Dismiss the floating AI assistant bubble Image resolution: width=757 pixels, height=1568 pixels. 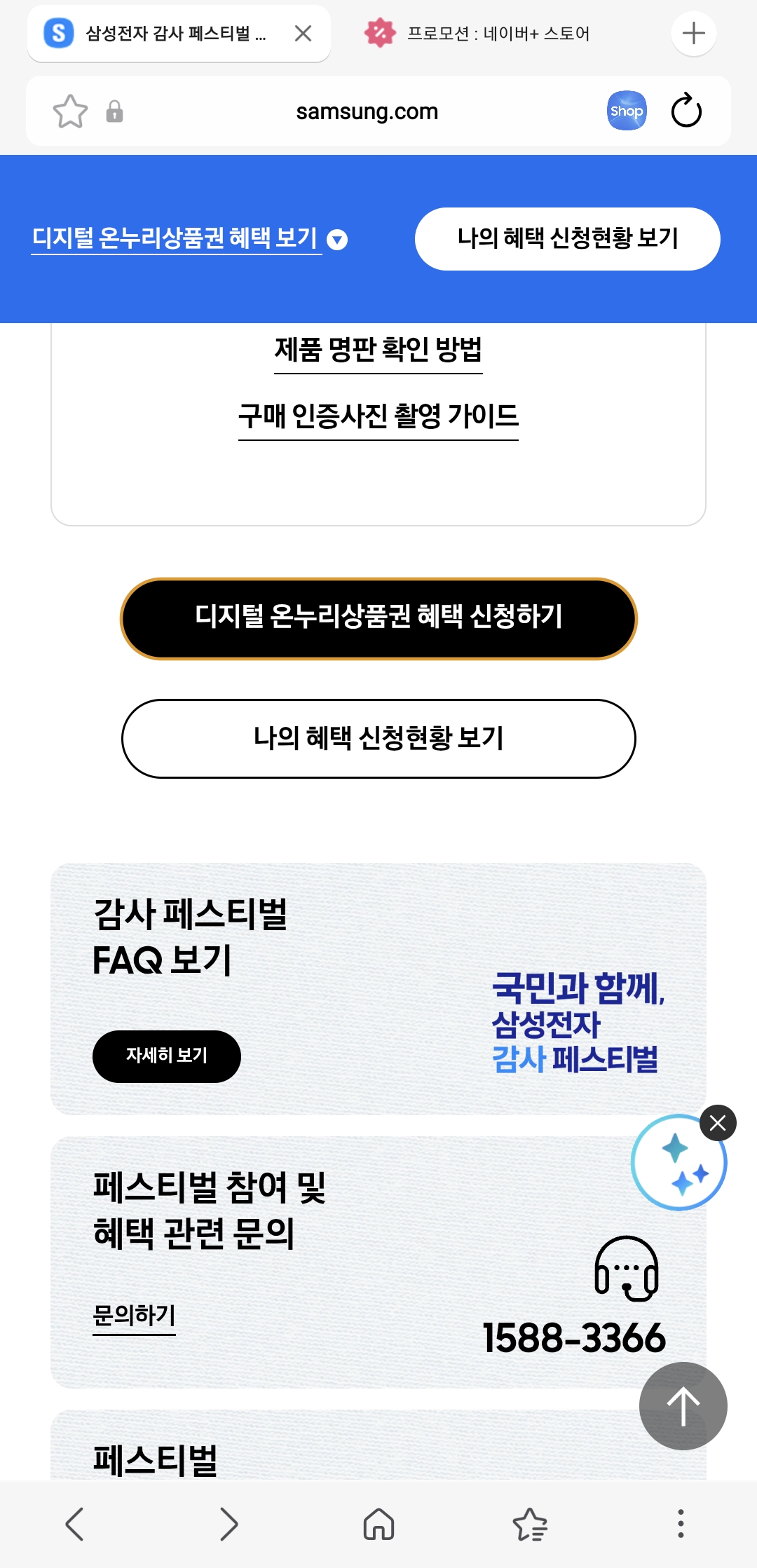click(x=717, y=1123)
